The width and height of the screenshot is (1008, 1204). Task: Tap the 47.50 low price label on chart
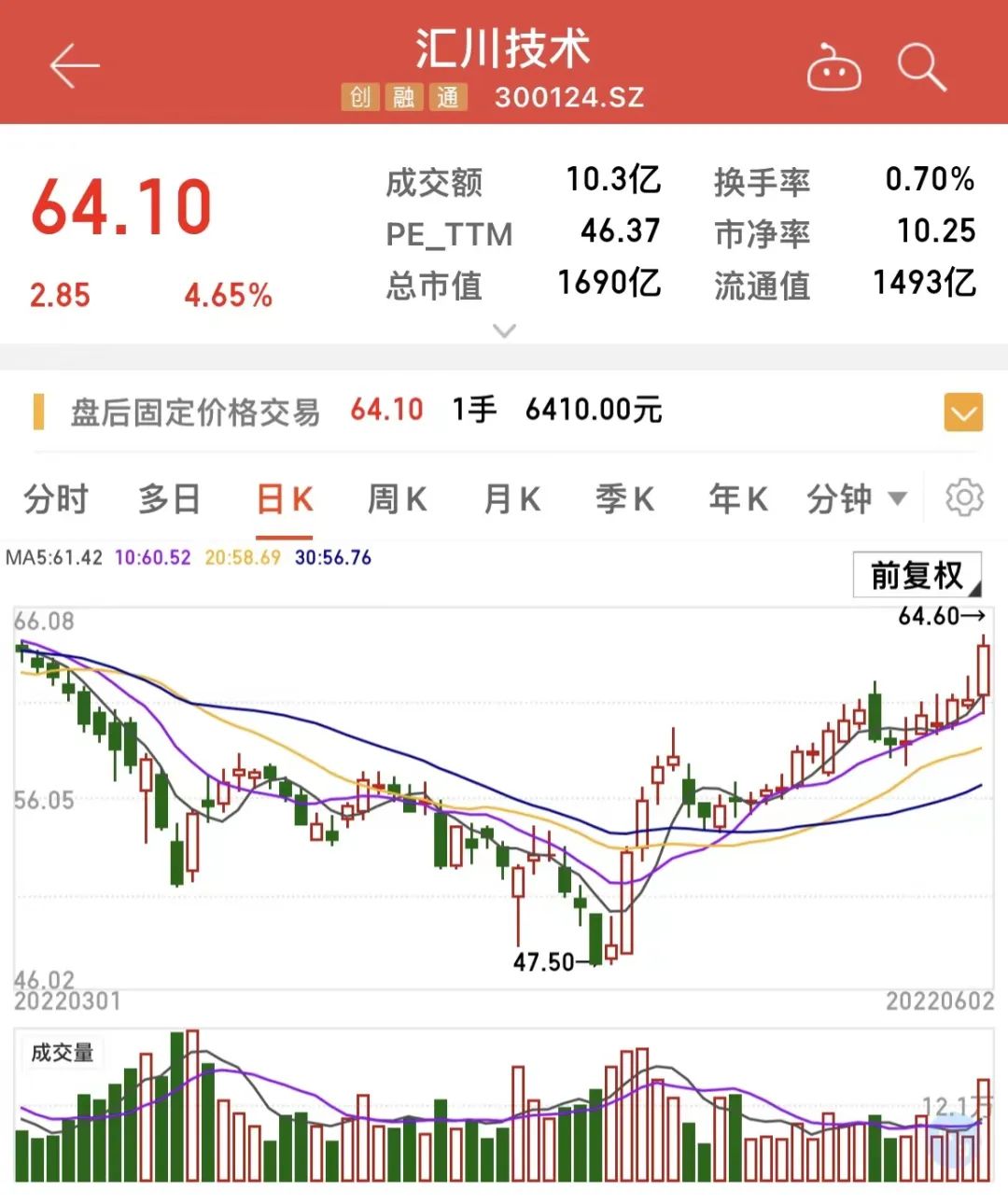[544, 961]
